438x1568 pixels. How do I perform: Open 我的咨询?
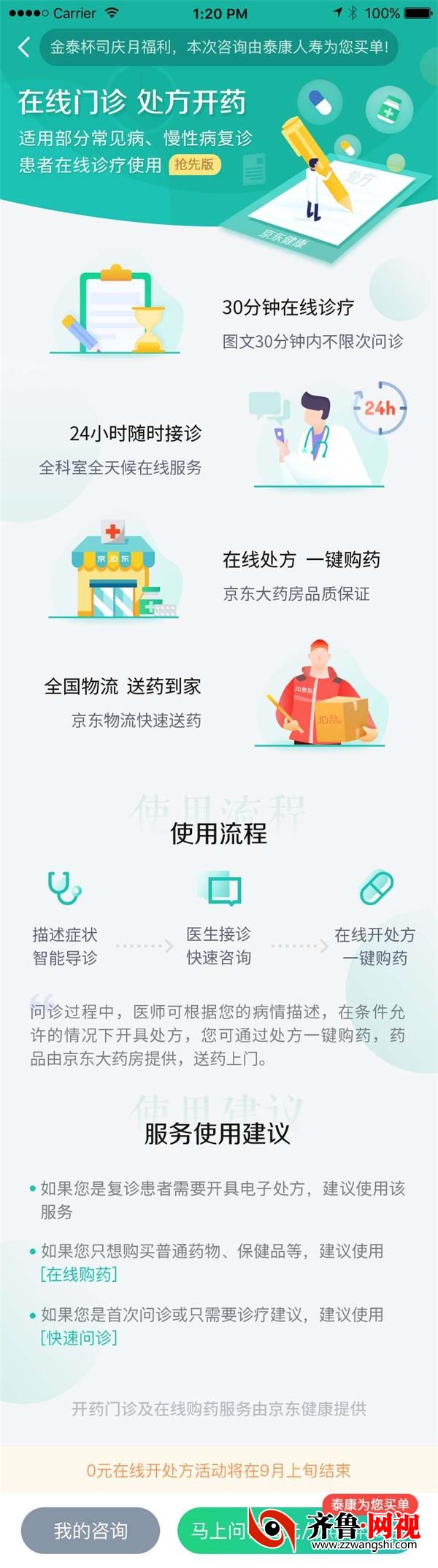pyautogui.click(x=91, y=1531)
